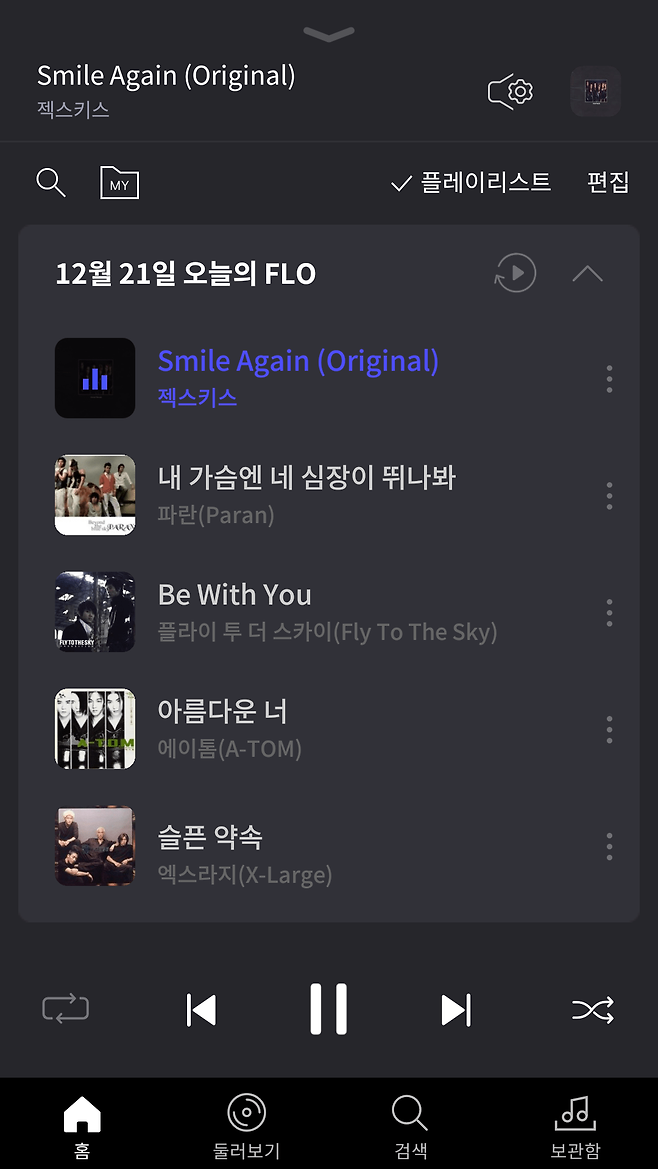Screen dimensions: 658x1169
Task: Open more options for Smile Again (Original)
Action: coord(609,378)
